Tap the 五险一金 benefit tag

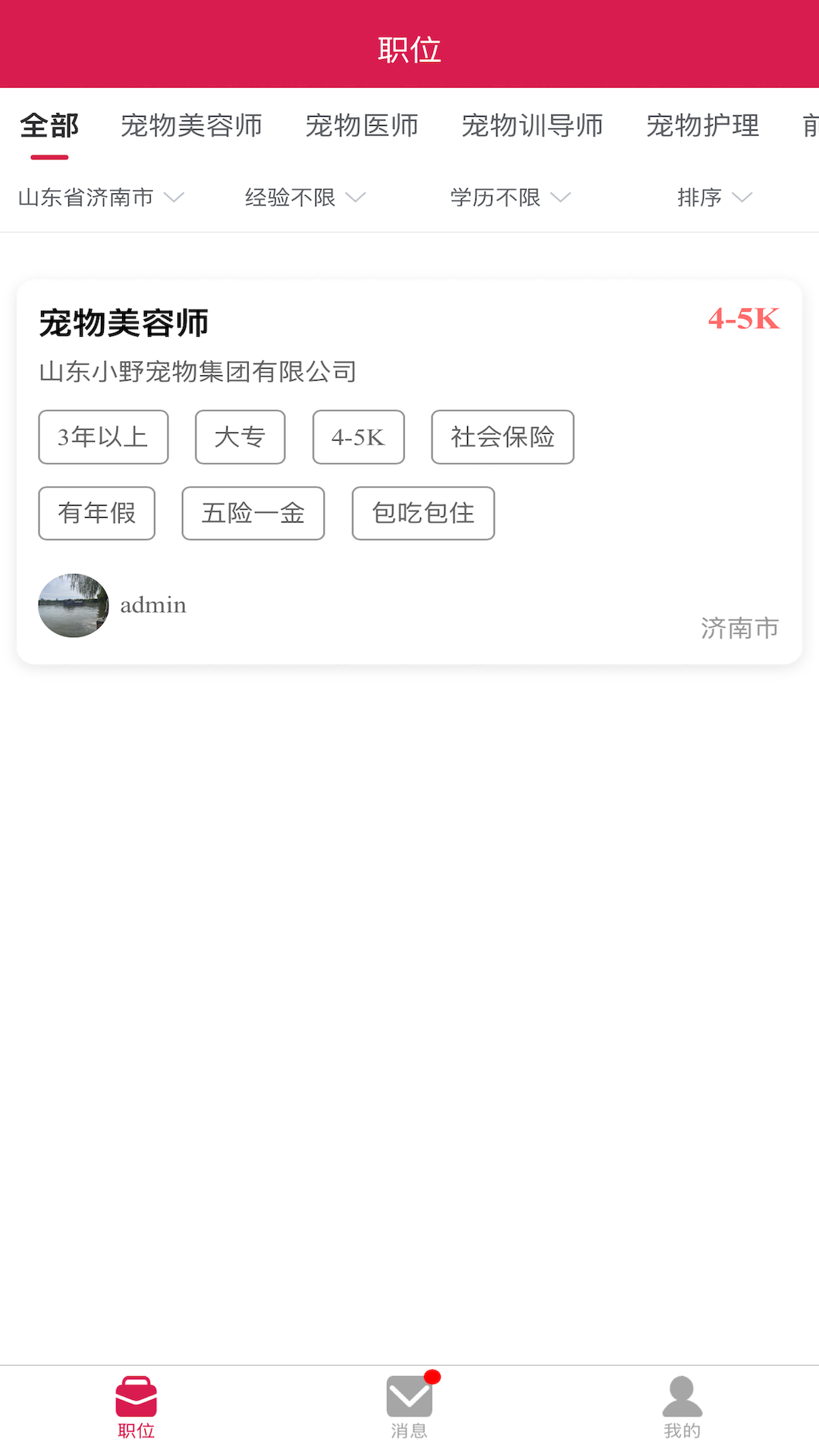coord(253,513)
